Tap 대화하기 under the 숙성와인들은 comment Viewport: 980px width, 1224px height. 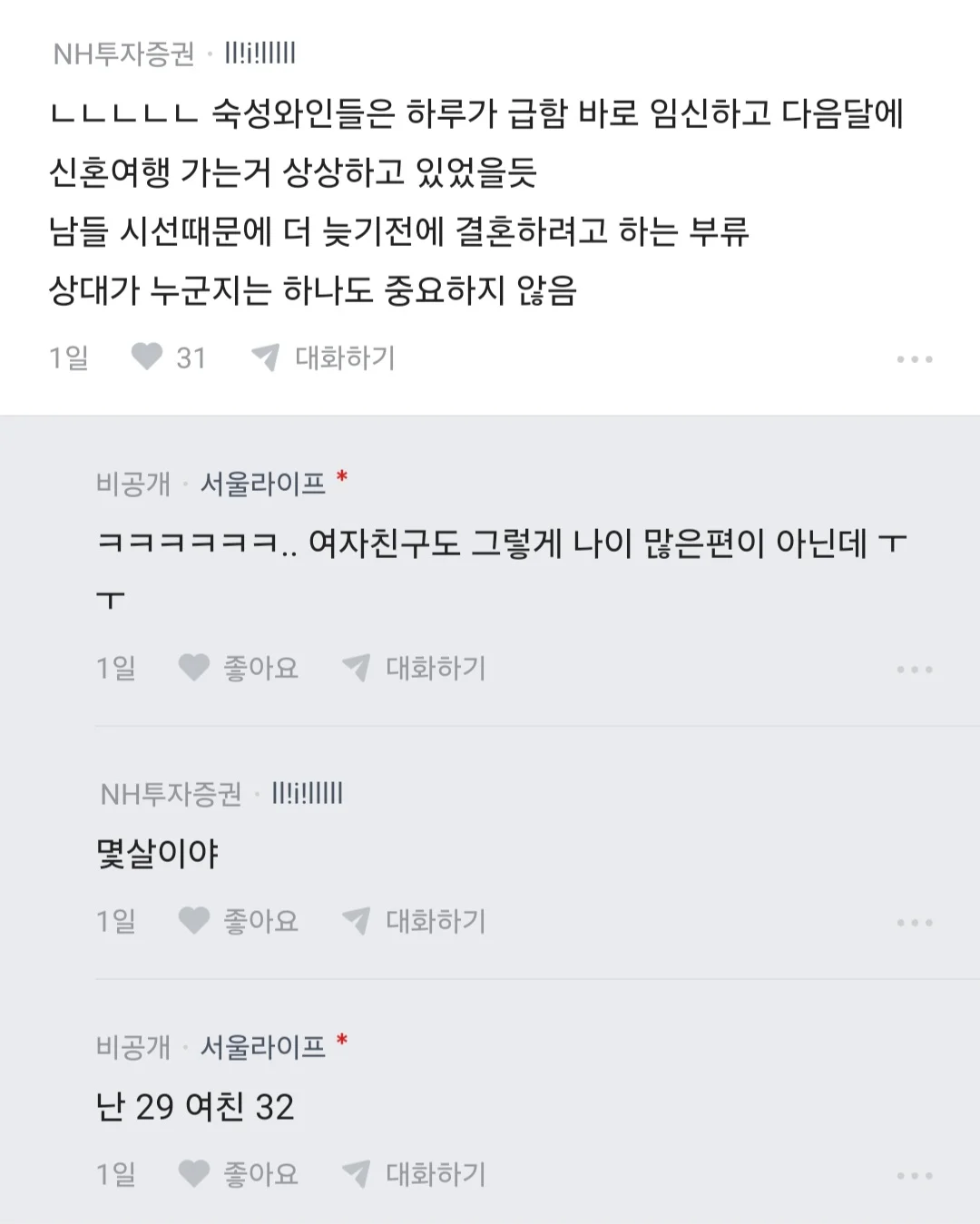(324, 357)
